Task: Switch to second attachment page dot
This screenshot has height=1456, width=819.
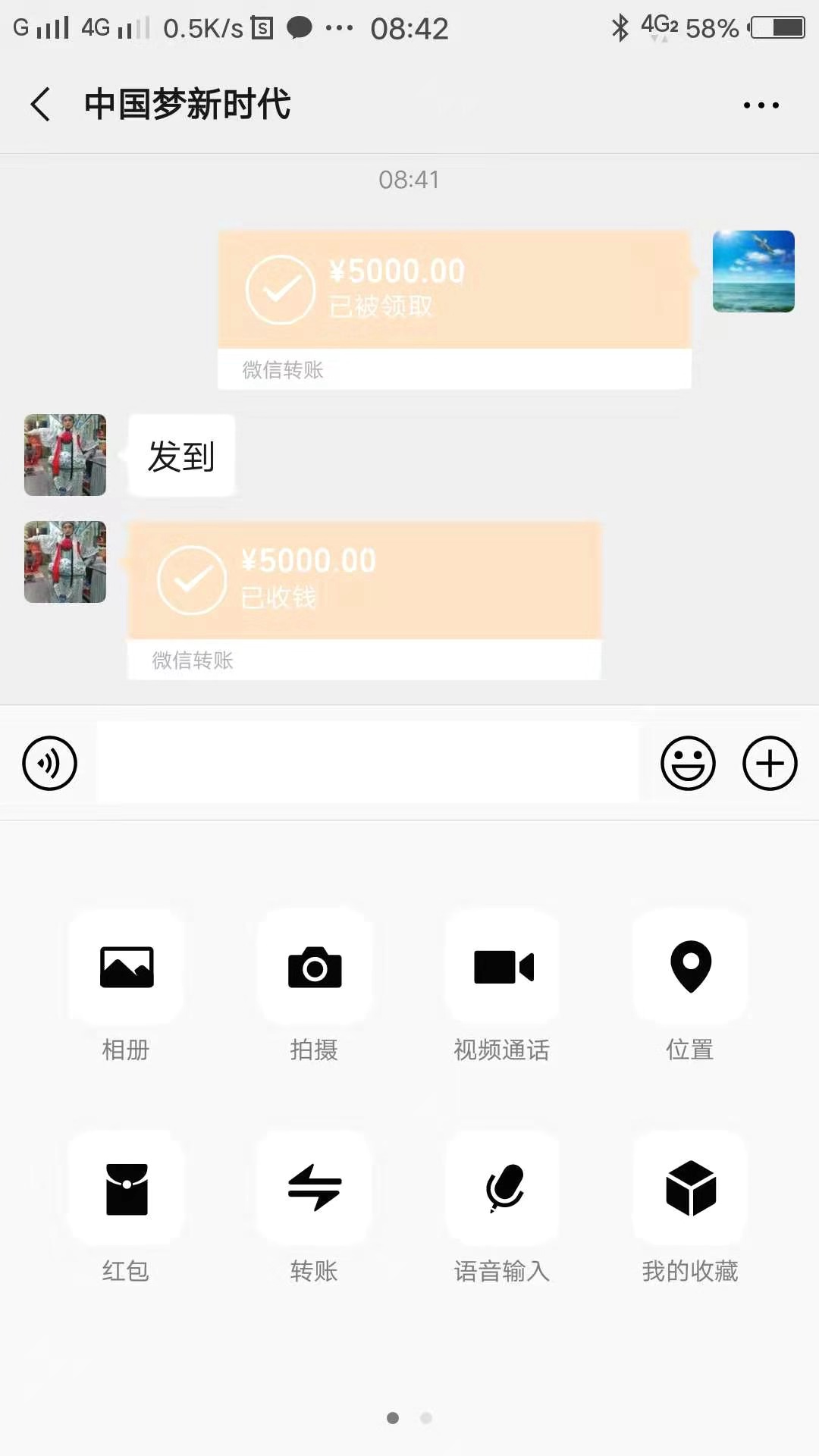Action: coord(425,1417)
